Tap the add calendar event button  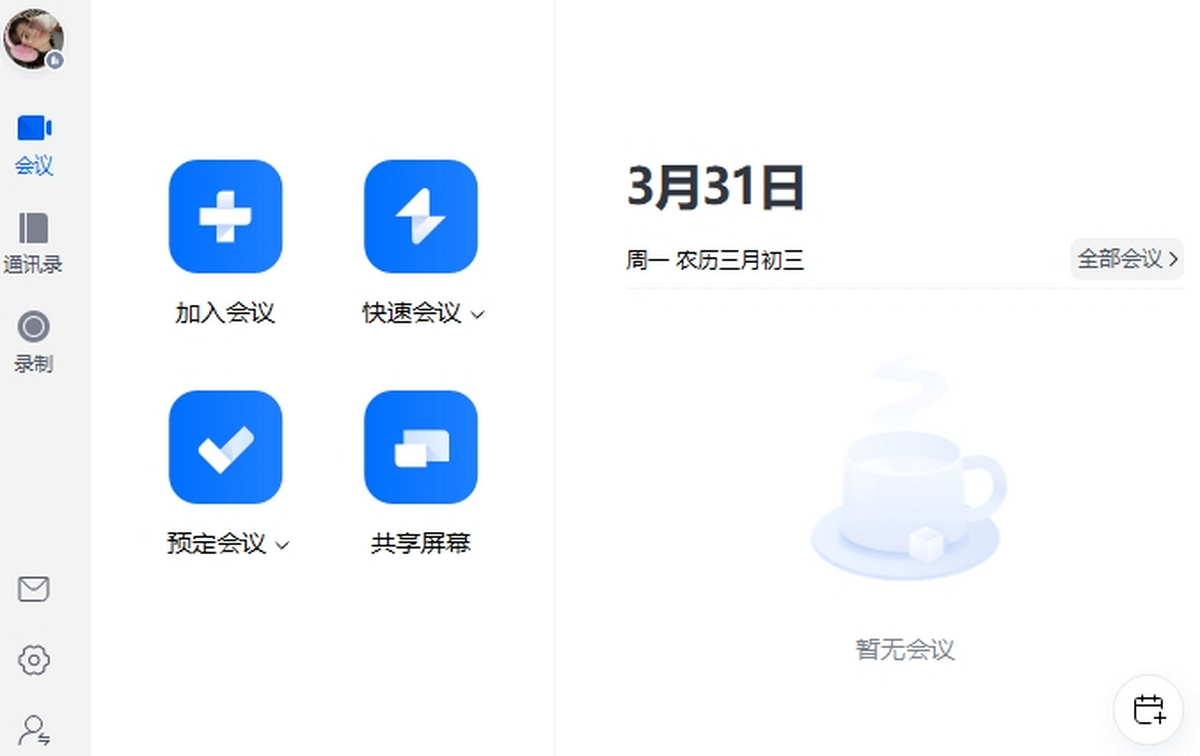coord(1149,709)
